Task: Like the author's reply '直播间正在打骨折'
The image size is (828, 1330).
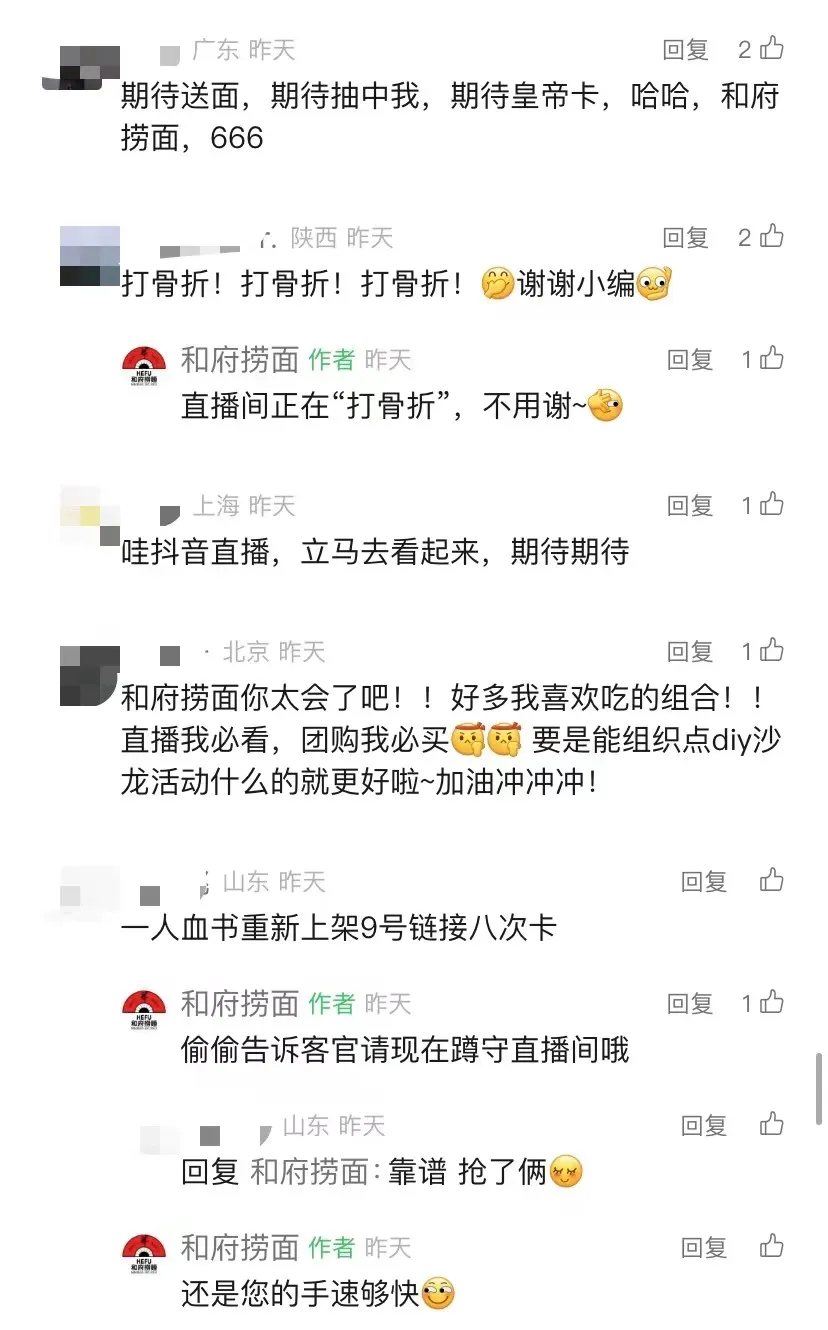Action: click(x=772, y=359)
